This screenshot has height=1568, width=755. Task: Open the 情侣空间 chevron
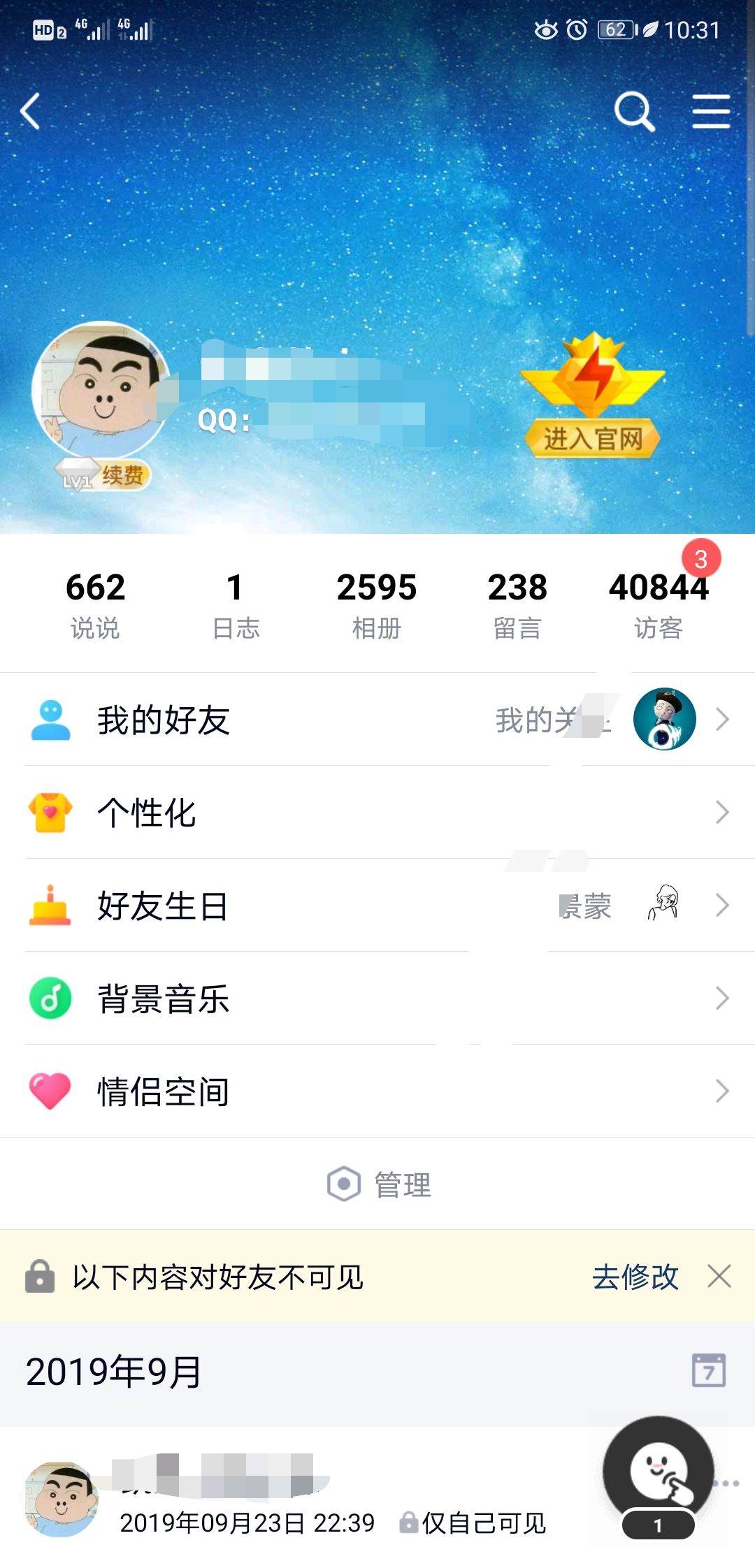click(723, 1092)
